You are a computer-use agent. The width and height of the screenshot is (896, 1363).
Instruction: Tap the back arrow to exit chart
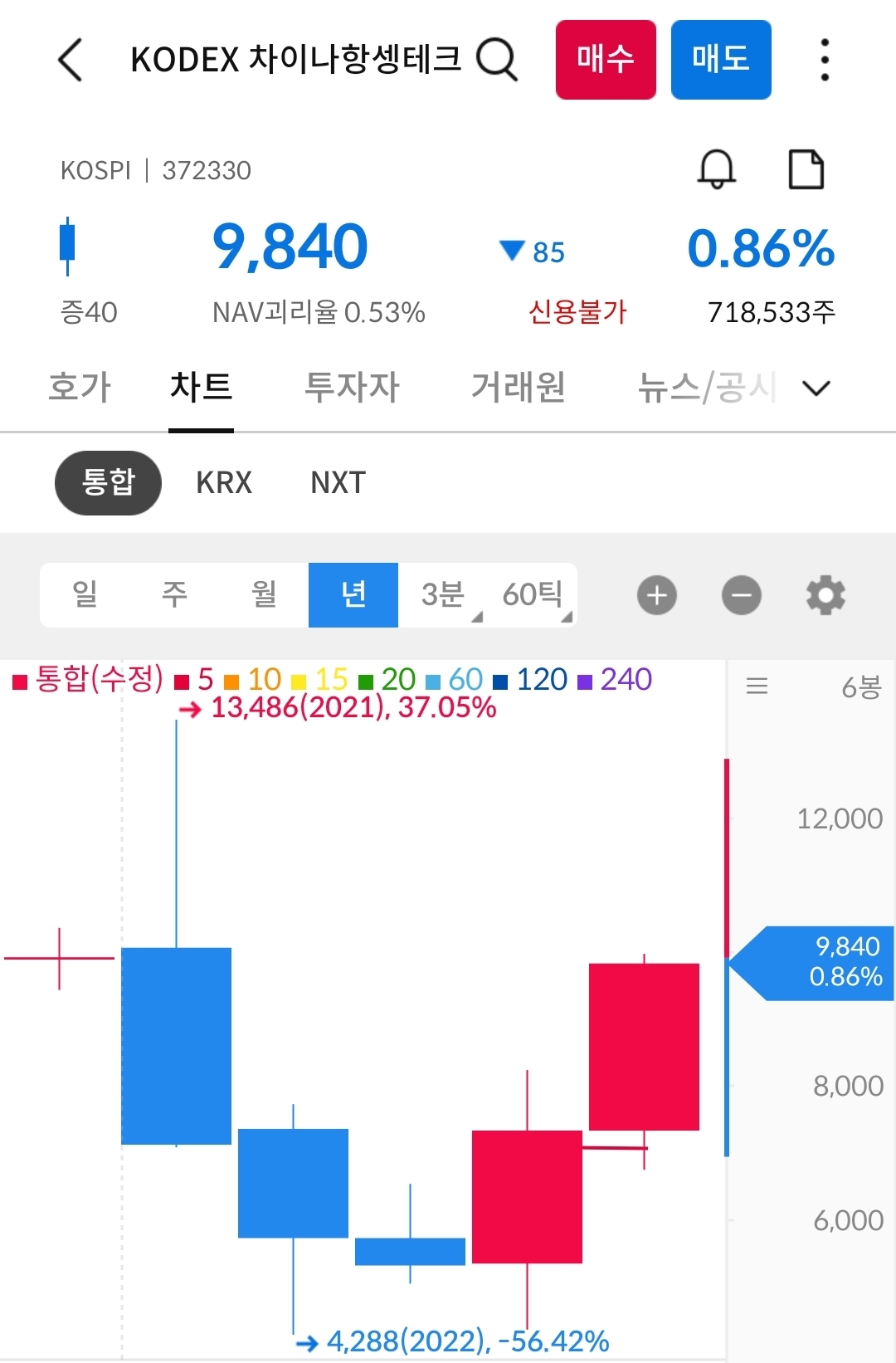tap(71, 61)
